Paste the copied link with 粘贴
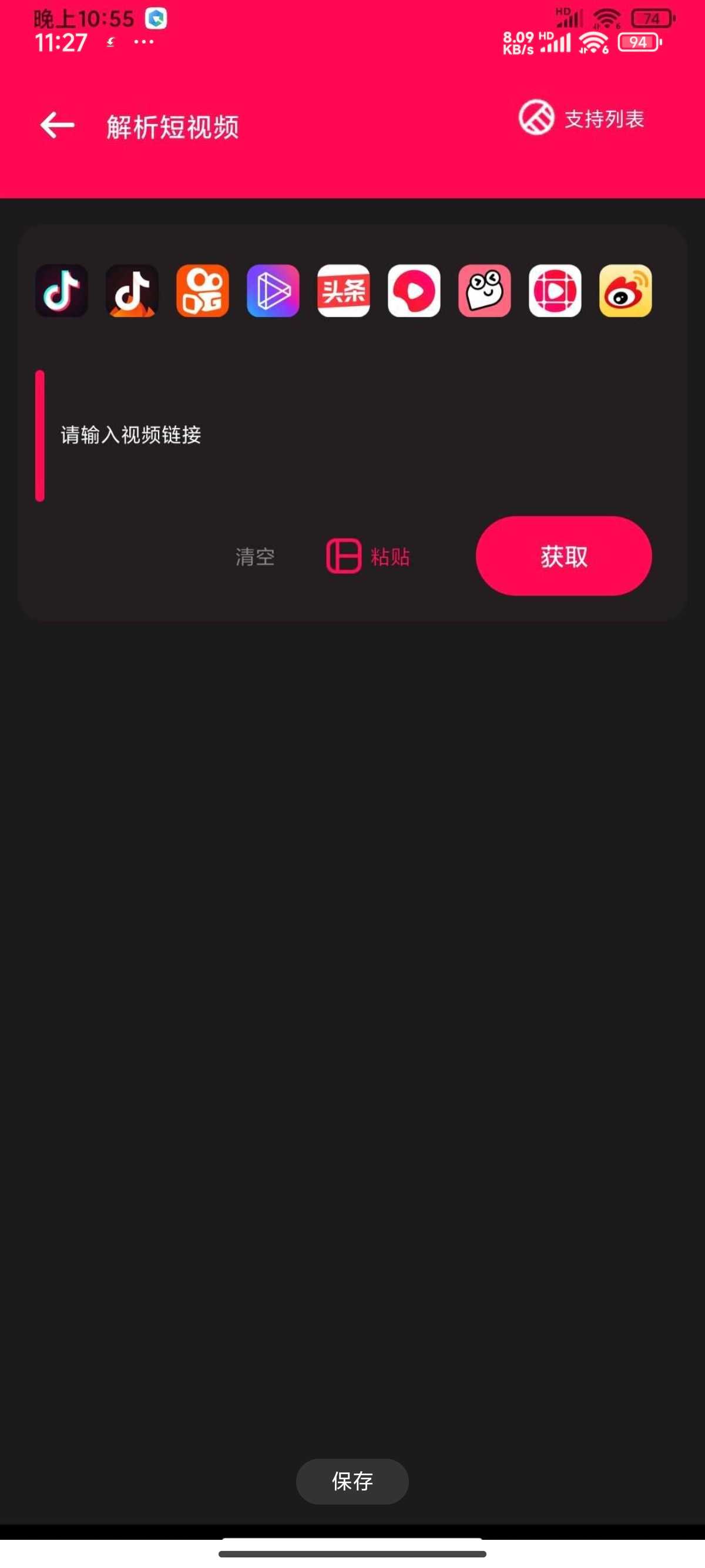 tap(368, 556)
